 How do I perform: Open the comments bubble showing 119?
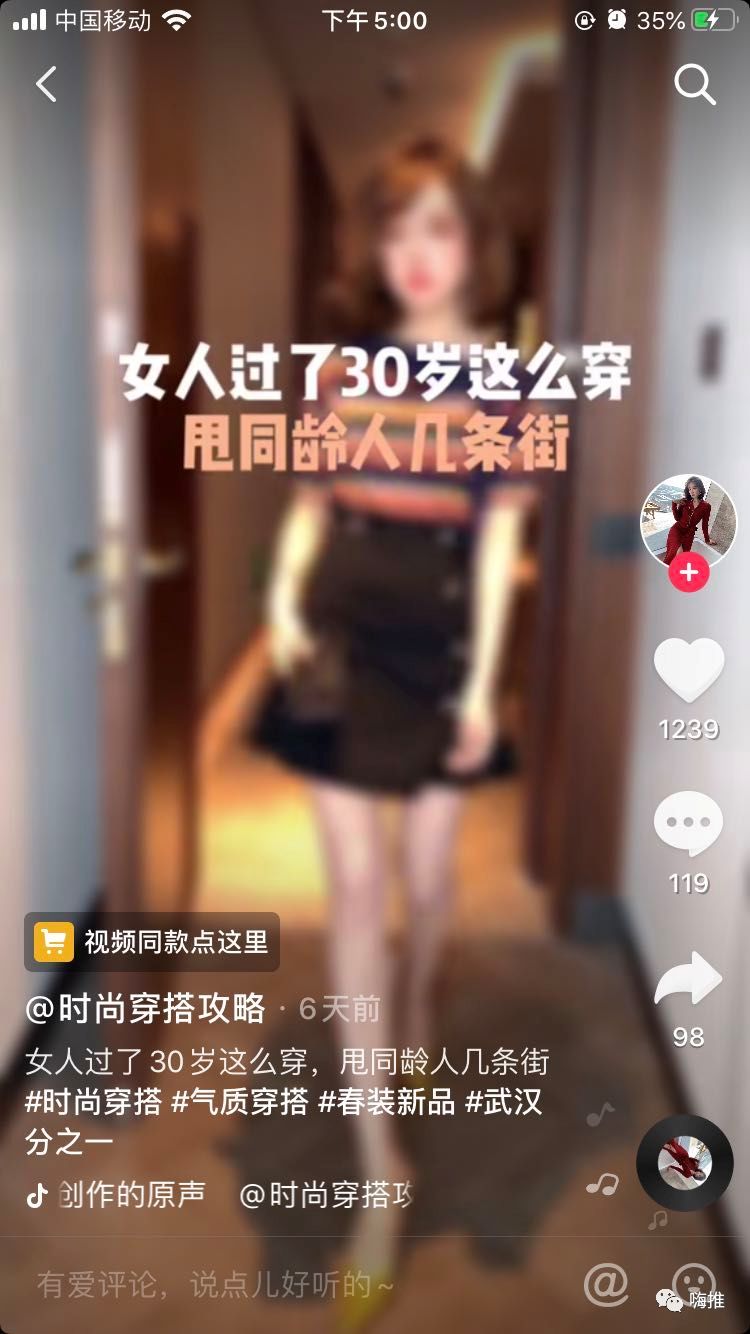[688, 825]
